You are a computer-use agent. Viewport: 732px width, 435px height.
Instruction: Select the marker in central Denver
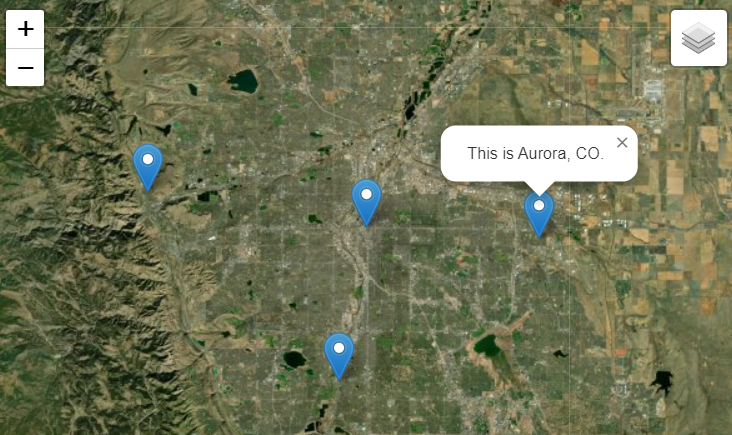[367, 201]
